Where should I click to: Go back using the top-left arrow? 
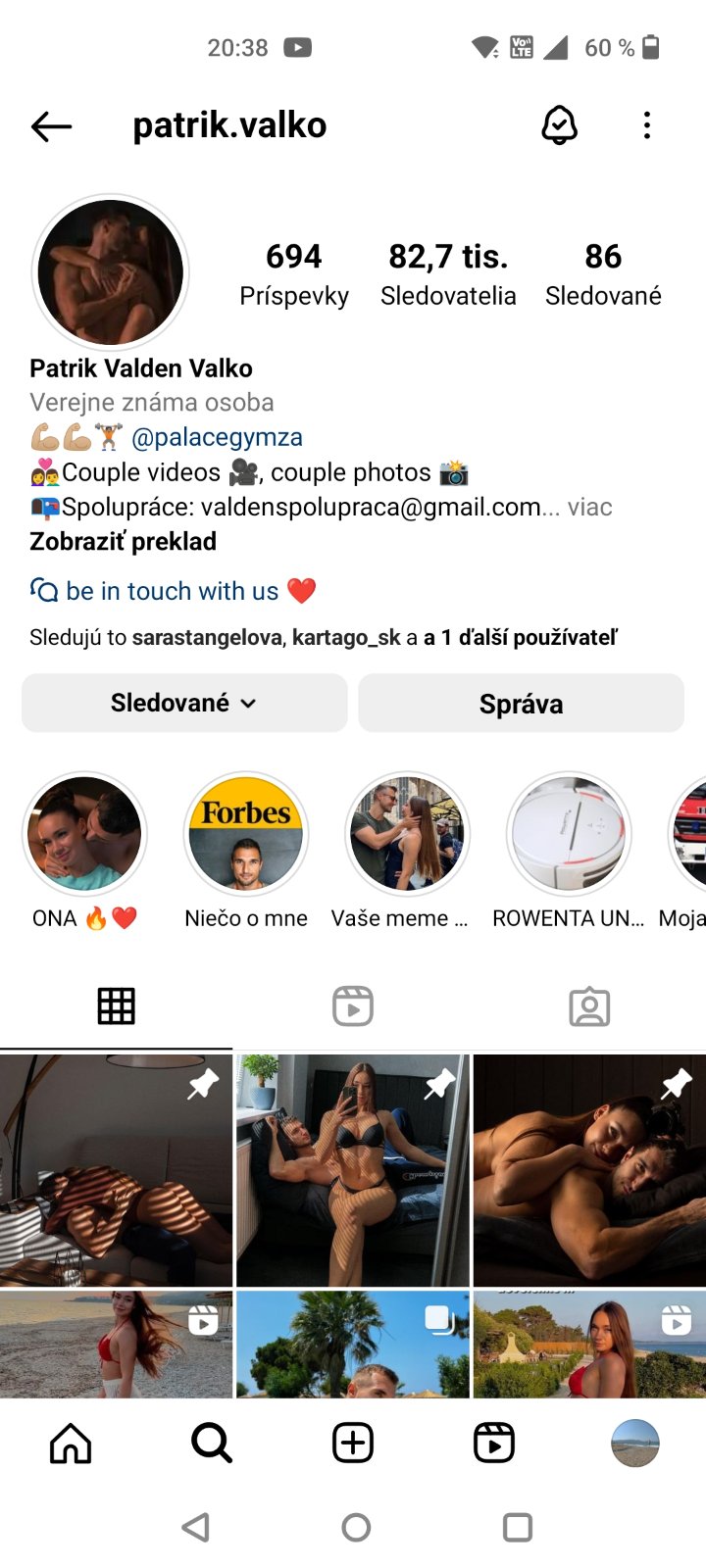tap(51, 126)
